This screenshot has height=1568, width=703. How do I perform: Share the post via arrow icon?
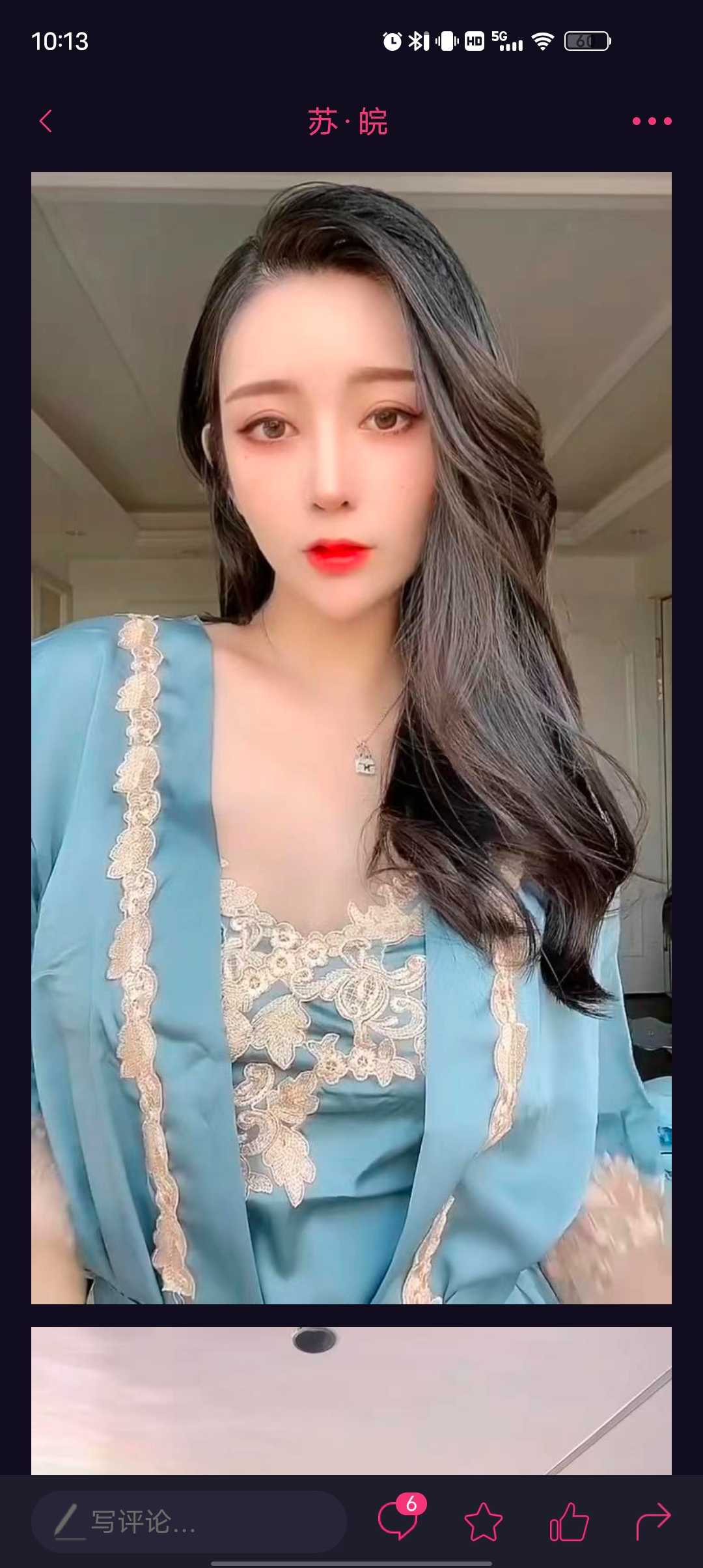(653, 1522)
